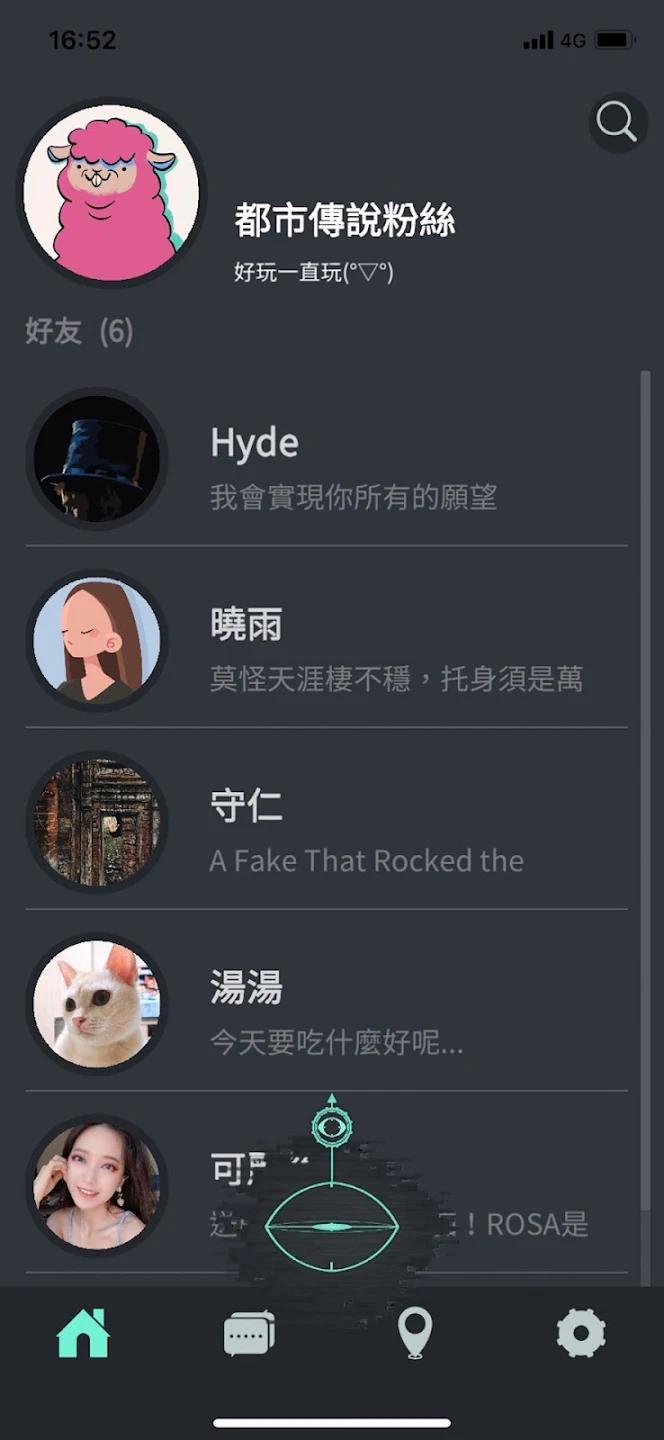Open the conversation with 湯湯

pos(326,1010)
